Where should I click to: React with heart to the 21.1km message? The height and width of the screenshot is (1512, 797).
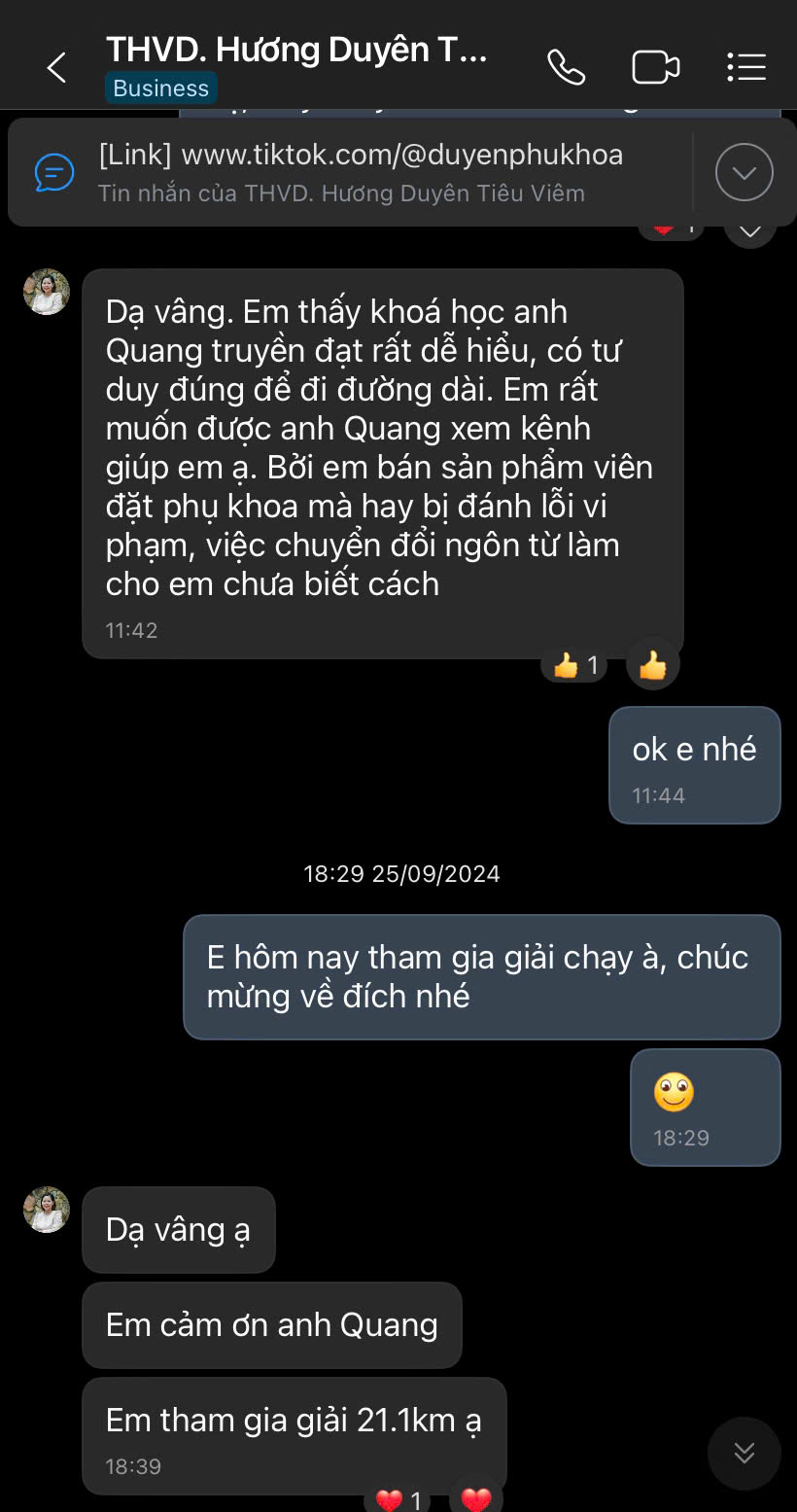(476, 1497)
